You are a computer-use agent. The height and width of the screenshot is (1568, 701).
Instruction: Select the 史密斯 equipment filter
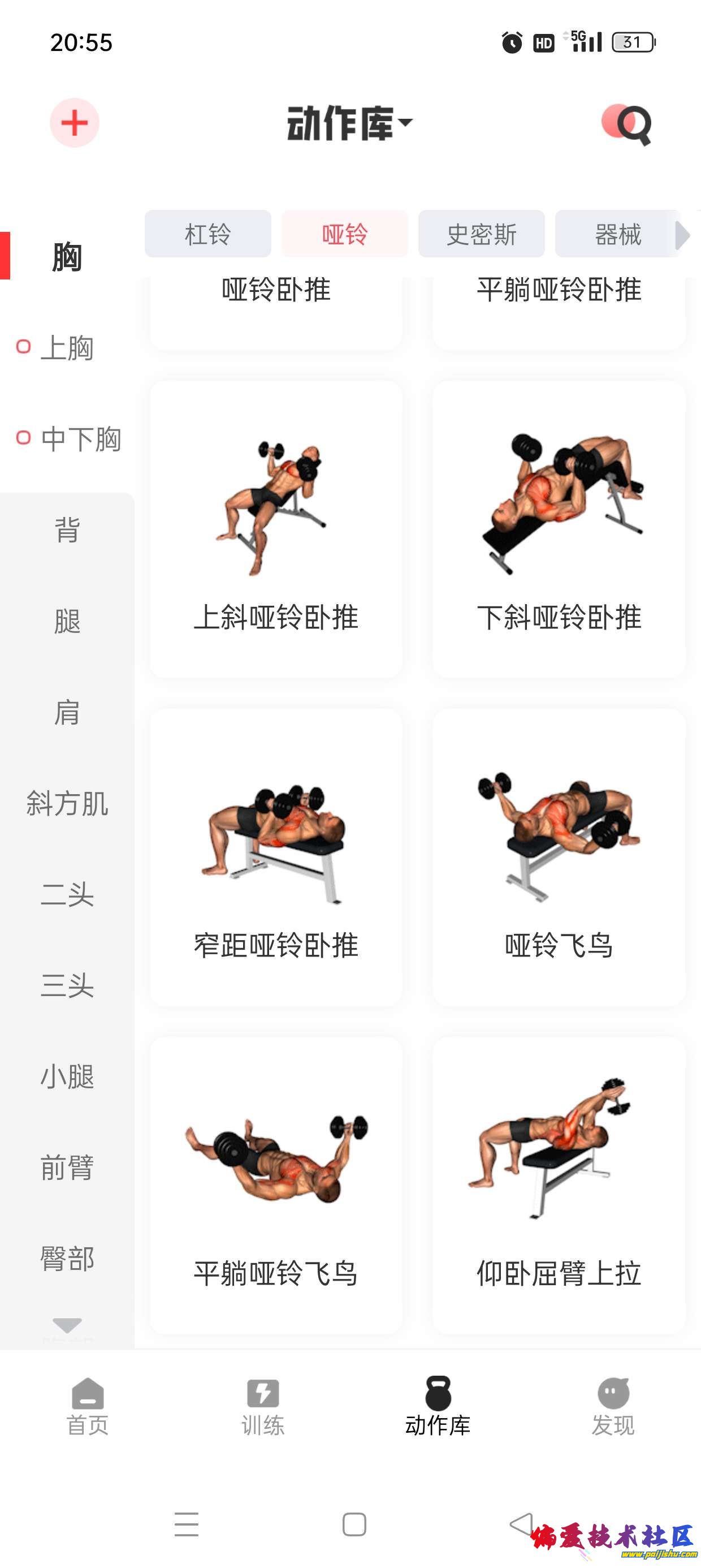[481, 234]
